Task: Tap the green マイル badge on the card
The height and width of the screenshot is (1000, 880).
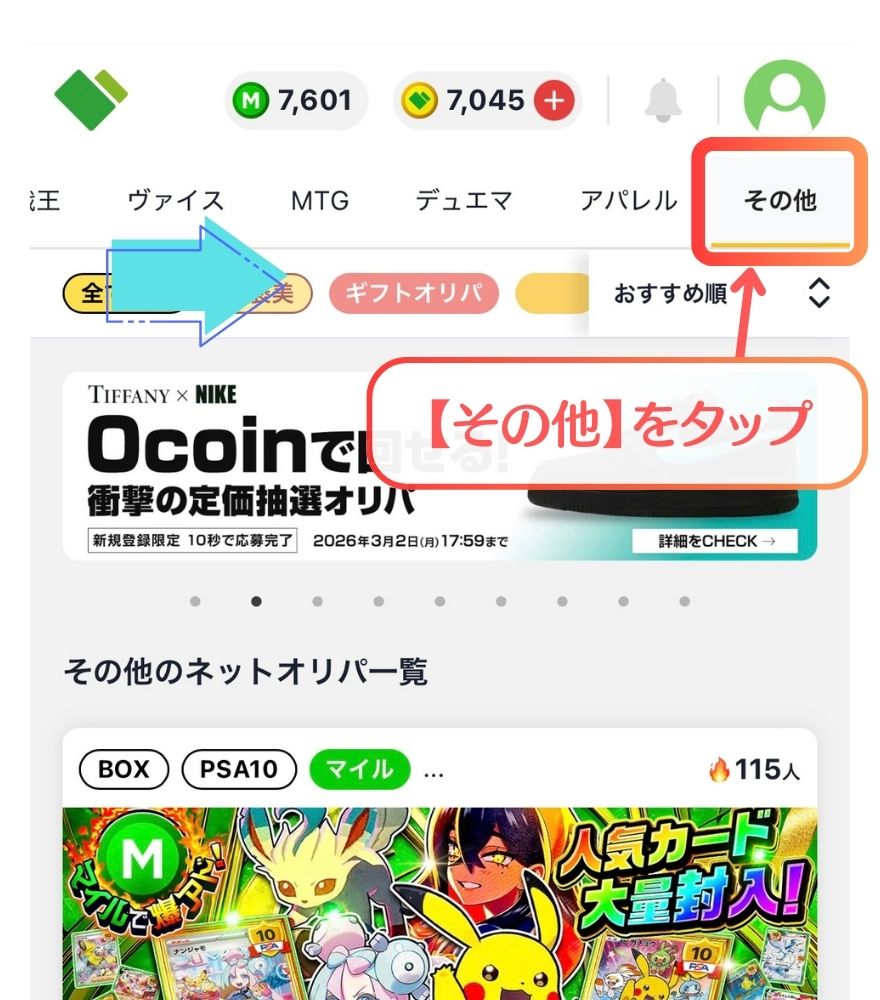Action: click(359, 768)
